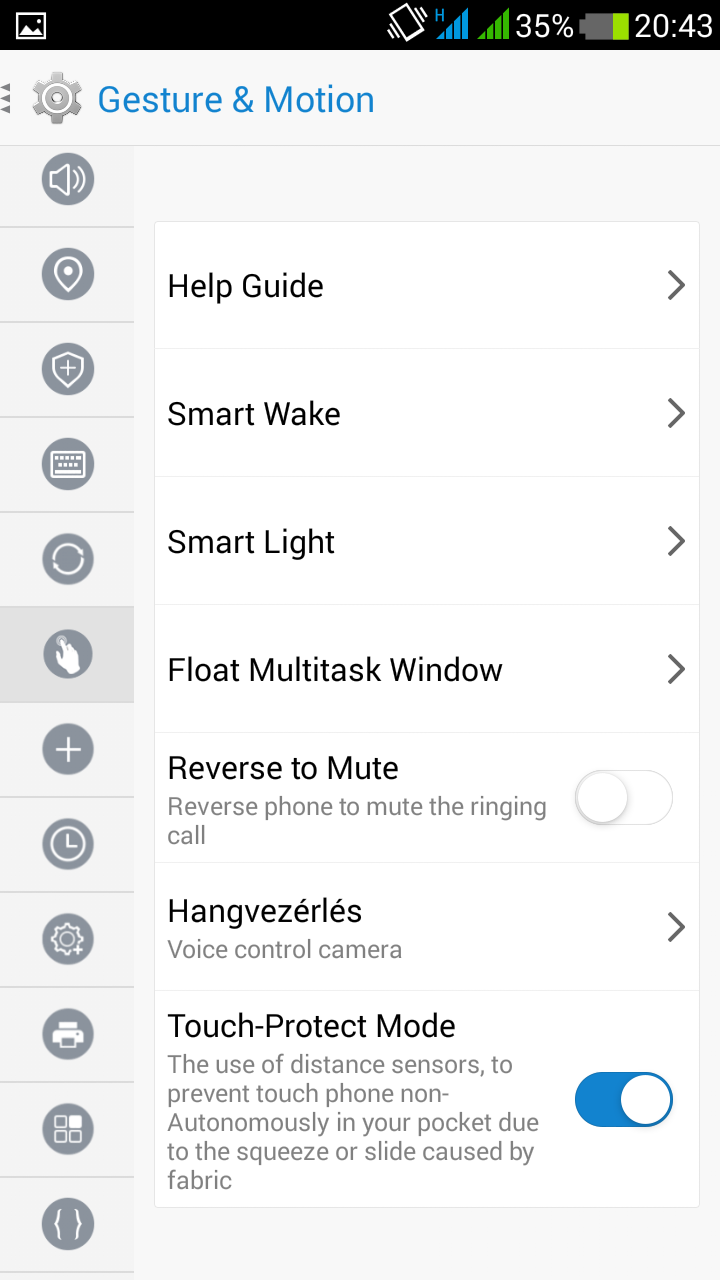Select the plus icon in sidebar
The height and width of the screenshot is (1280, 720).
67,749
